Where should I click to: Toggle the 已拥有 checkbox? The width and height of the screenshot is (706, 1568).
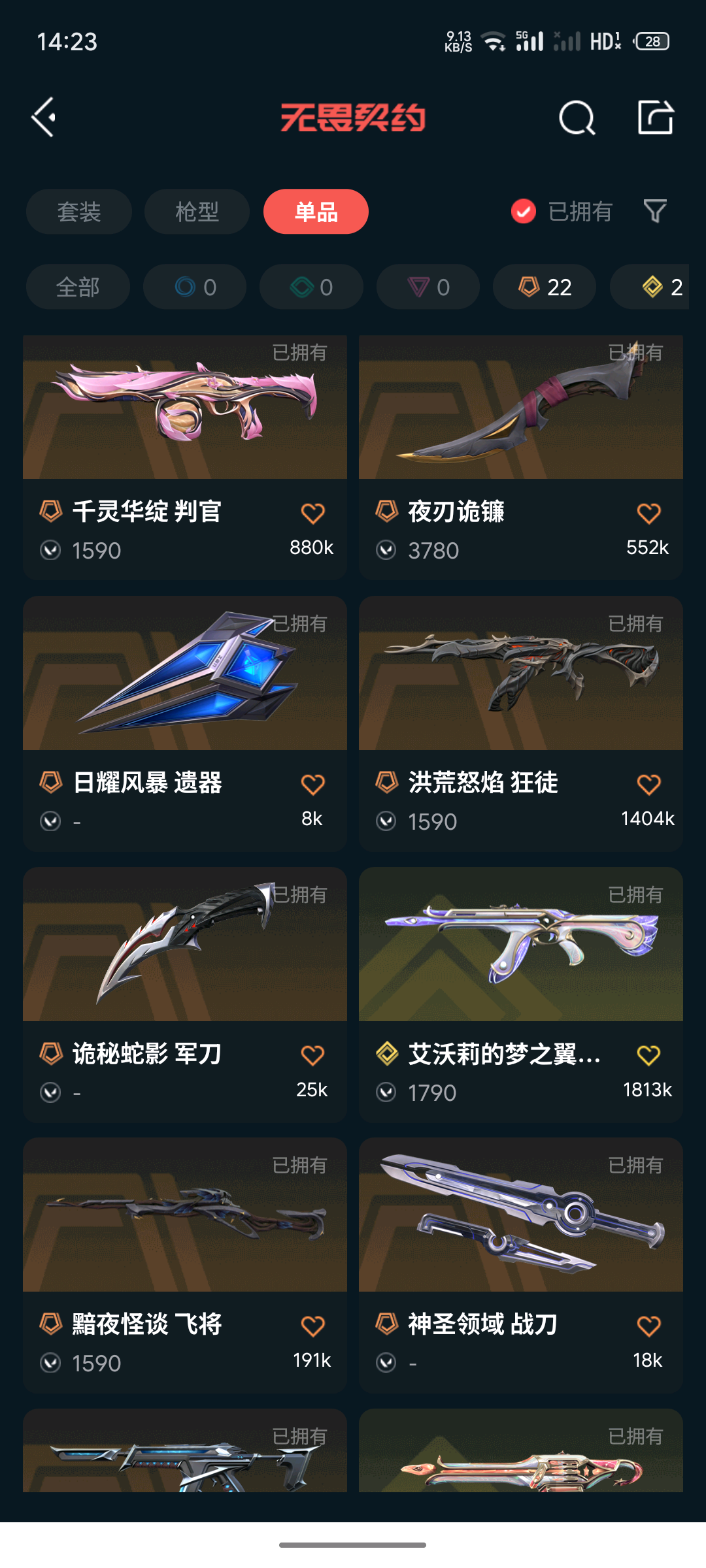[x=524, y=212]
